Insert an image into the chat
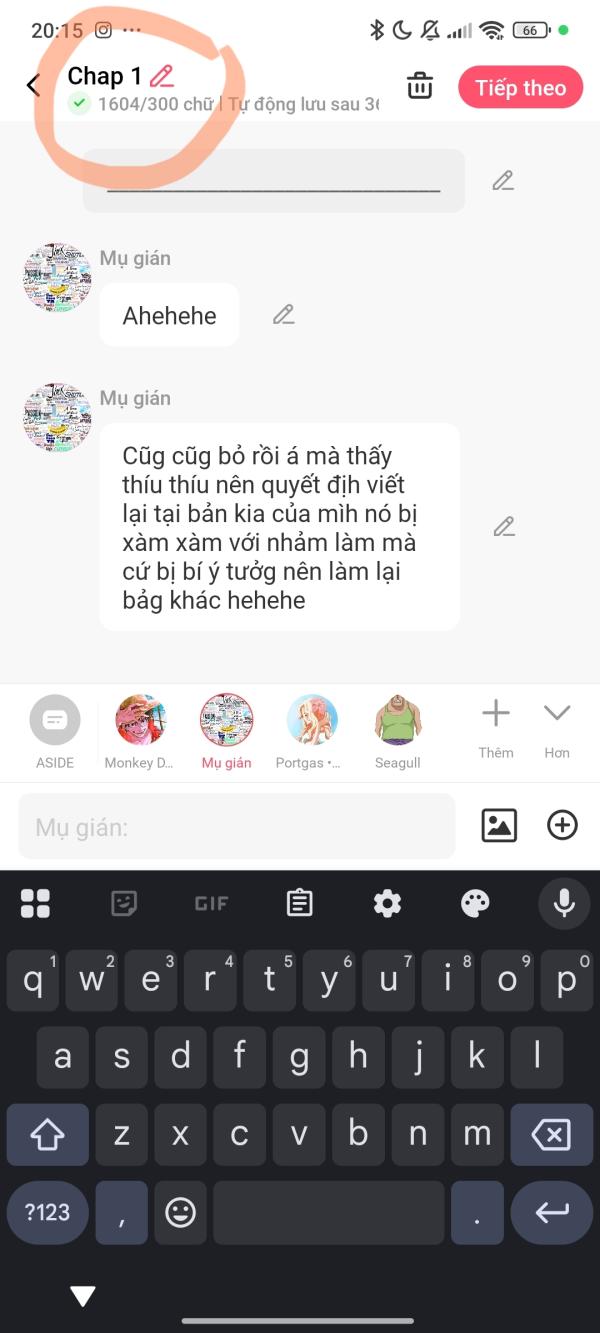 pyautogui.click(x=499, y=825)
